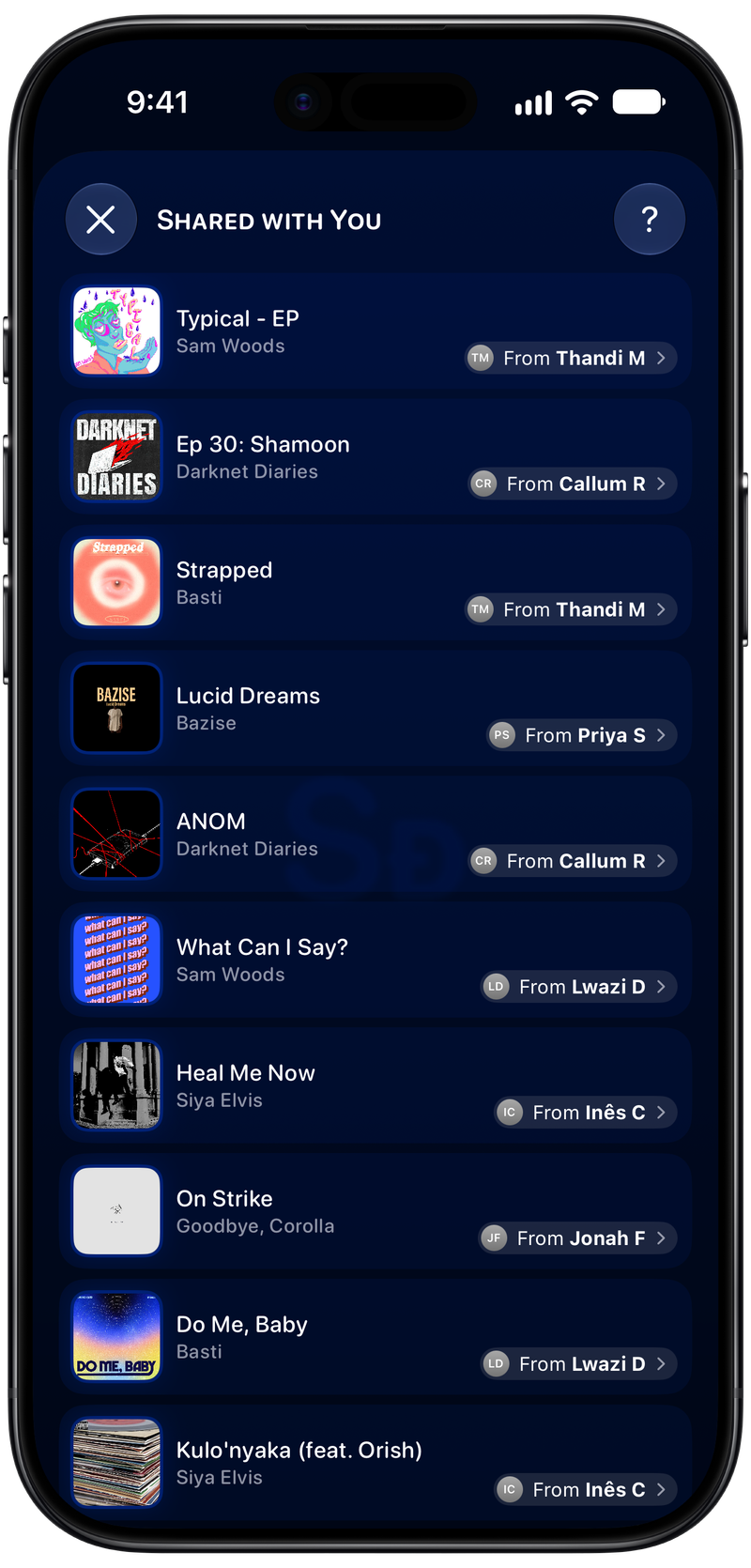751x1568 pixels.
Task: Open episode Ep 30: Shamoon
Action: (x=375, y=457)
